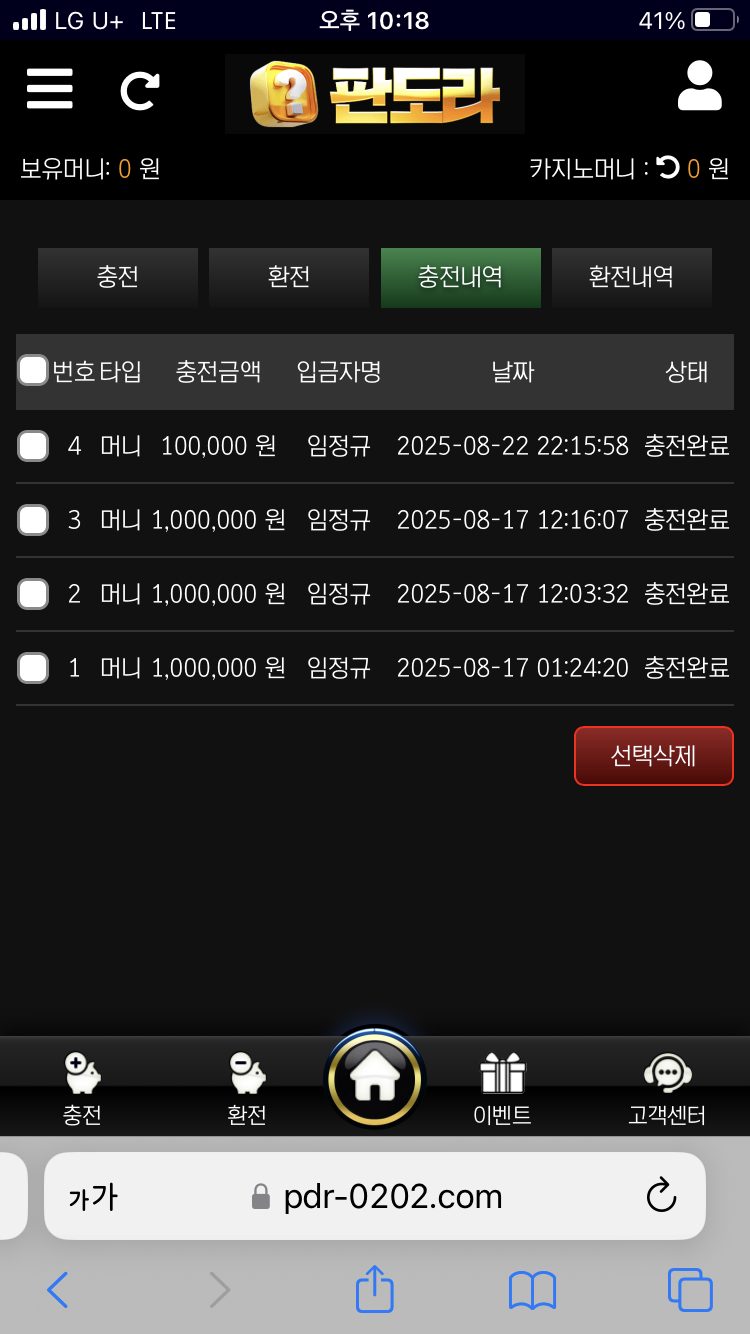Select the checkbox for entry number 3
Screen dimensions: 750x1334
click(x=33, y=520)
